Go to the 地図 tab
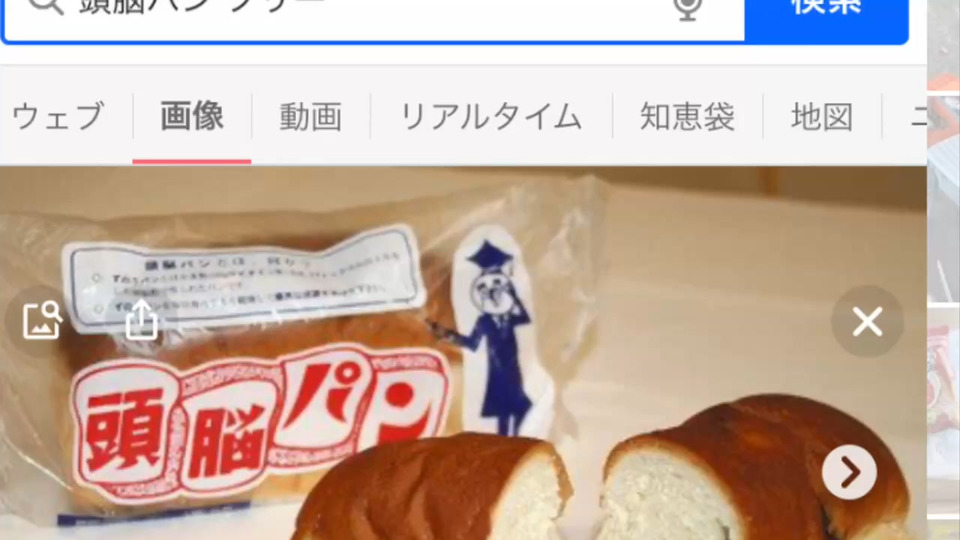Screen dimensions: 960x540 821,117
